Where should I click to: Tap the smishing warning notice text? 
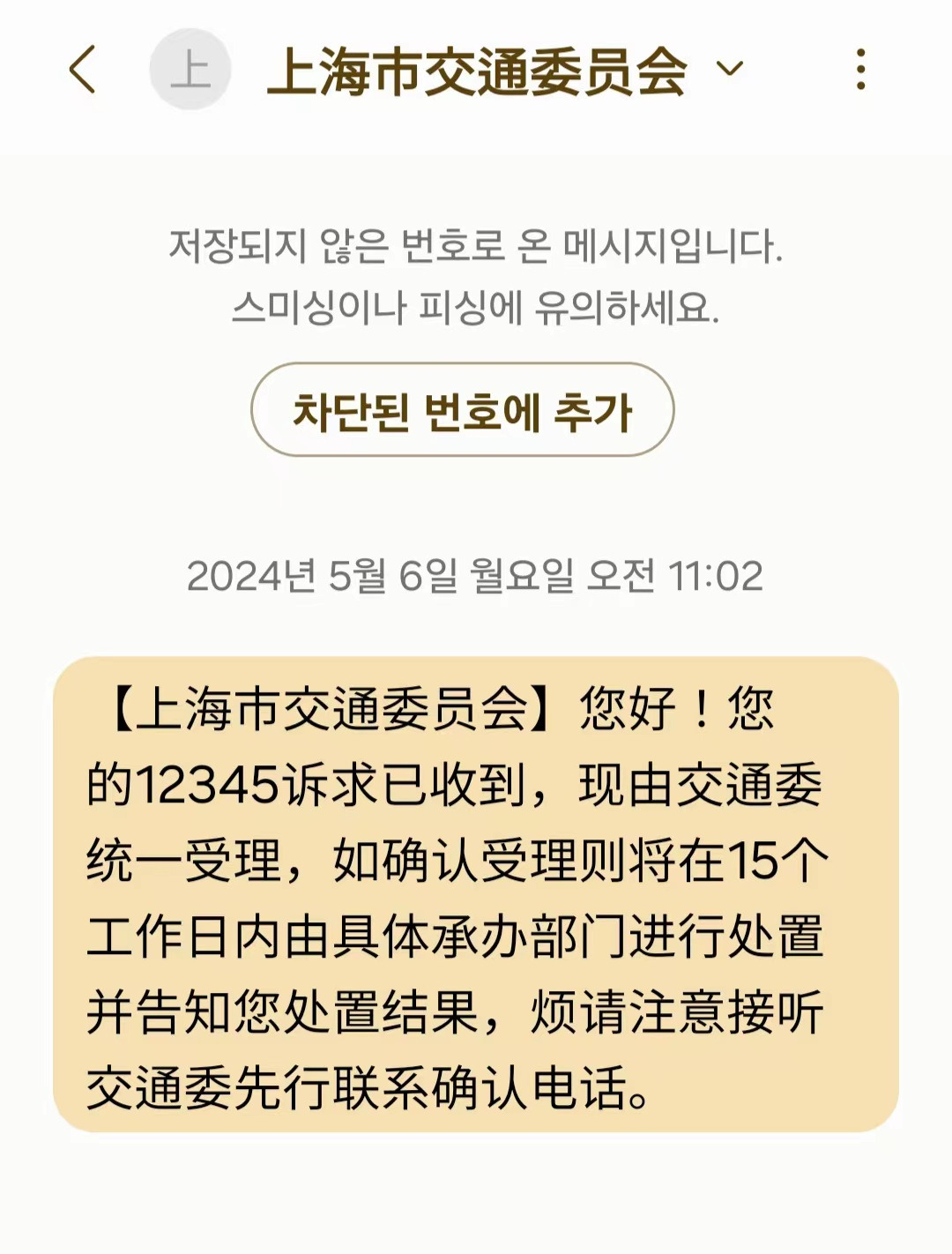476,278
